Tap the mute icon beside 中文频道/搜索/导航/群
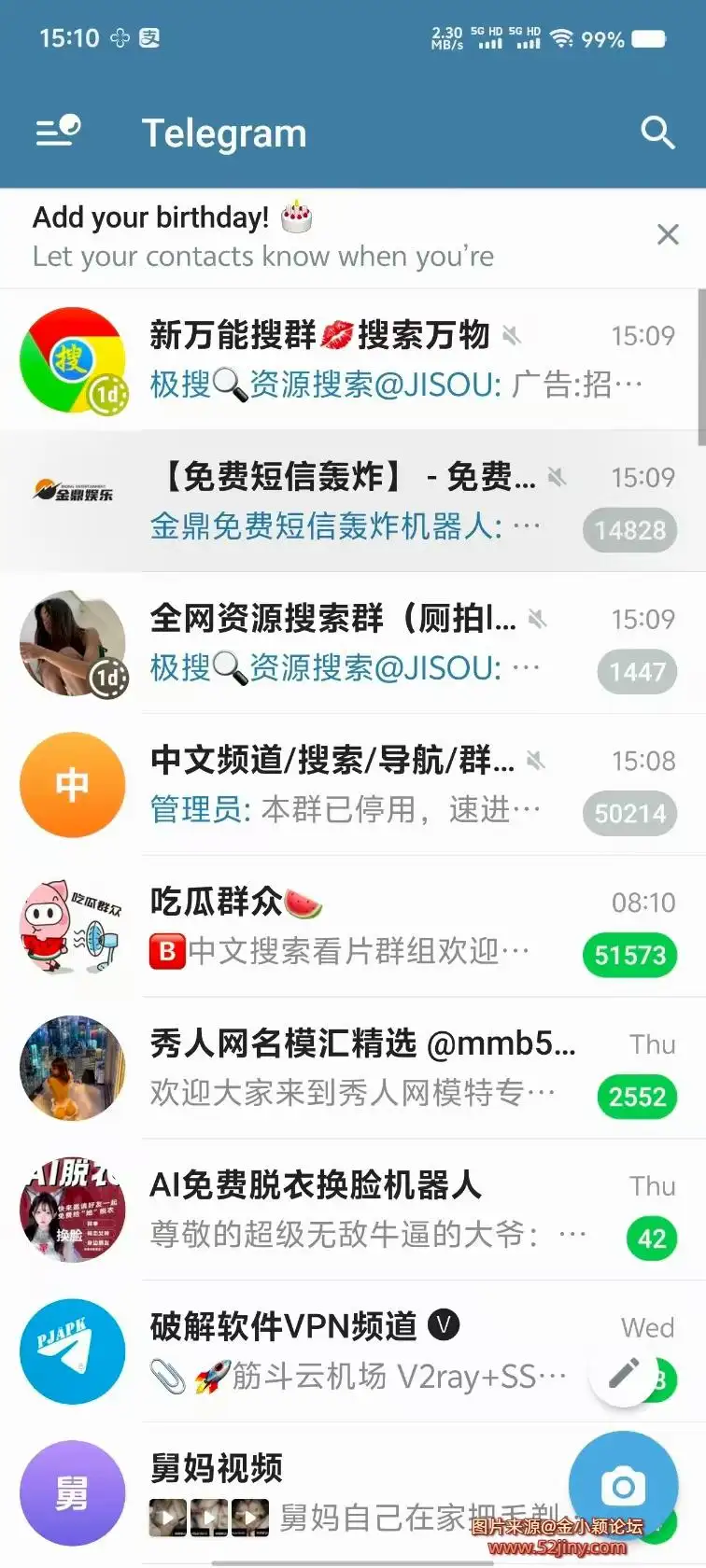Image resolution: width=706 pixels, height=1568 pixels. click(535, 760)
